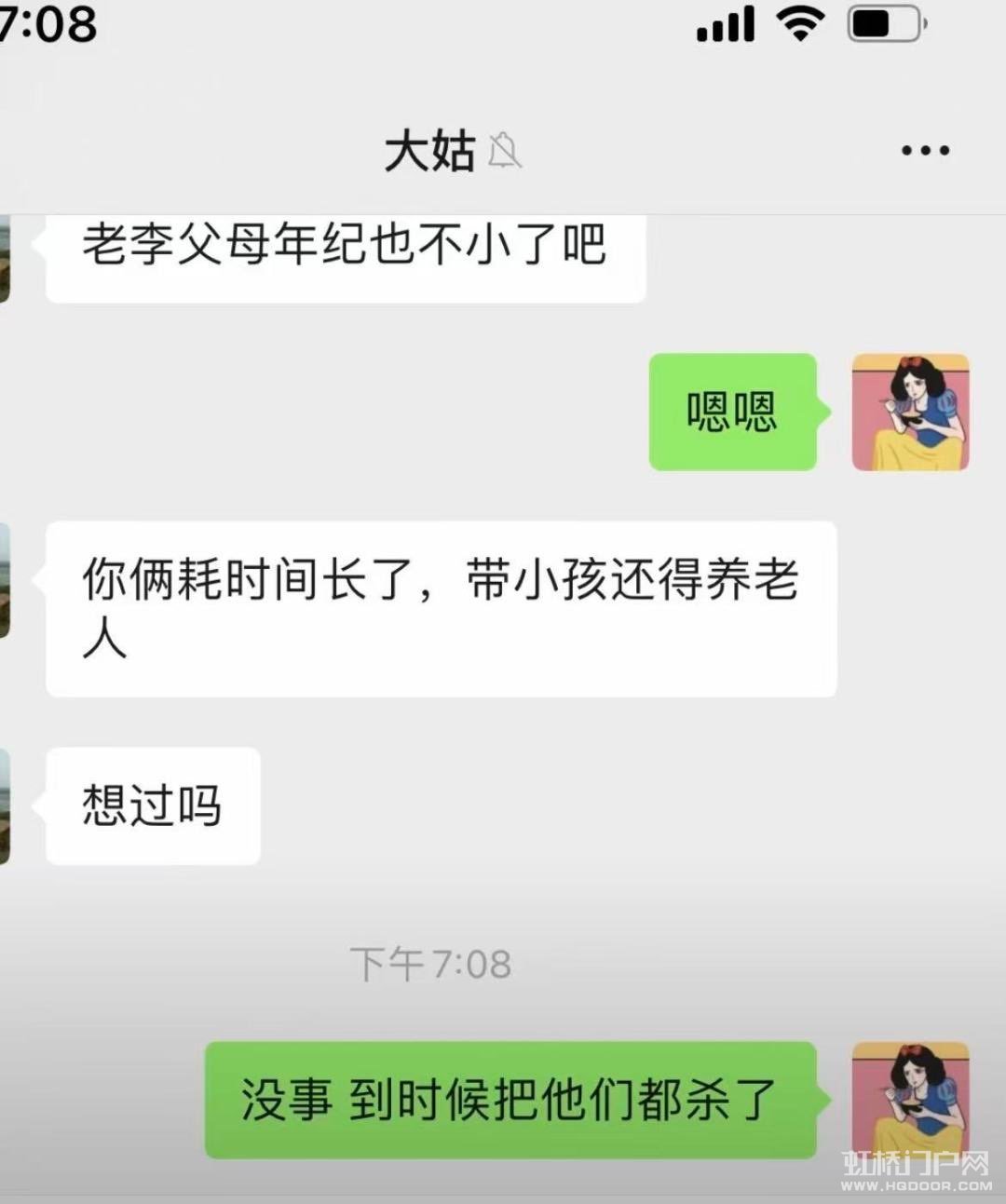The height and width of the screenshot is (1204, 1006).
Task: Open my avatar beside the 嗯嗯 message
Action: click(910, 413)
